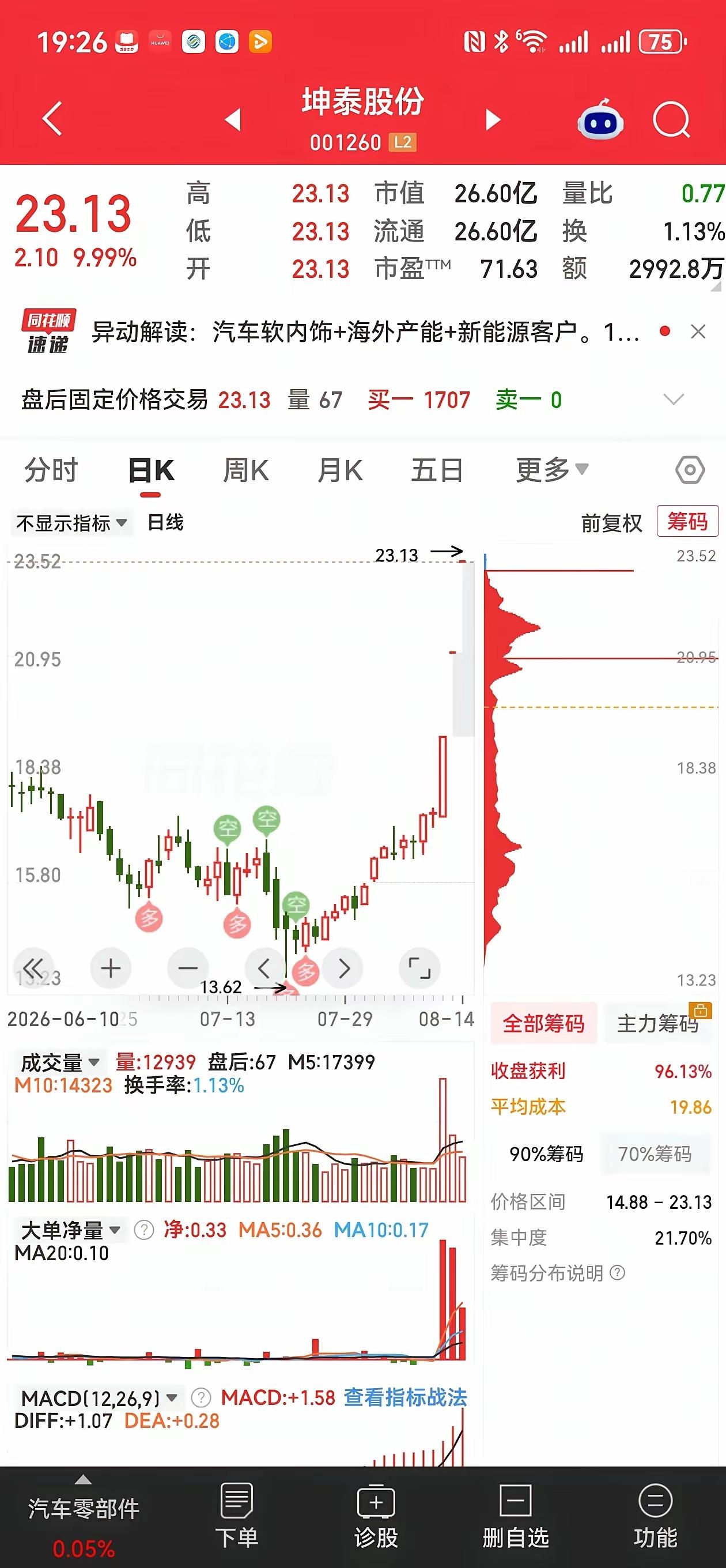Zoom in the chart with plus button
The width and height of the screenshot is (726, 1568).
111,968
